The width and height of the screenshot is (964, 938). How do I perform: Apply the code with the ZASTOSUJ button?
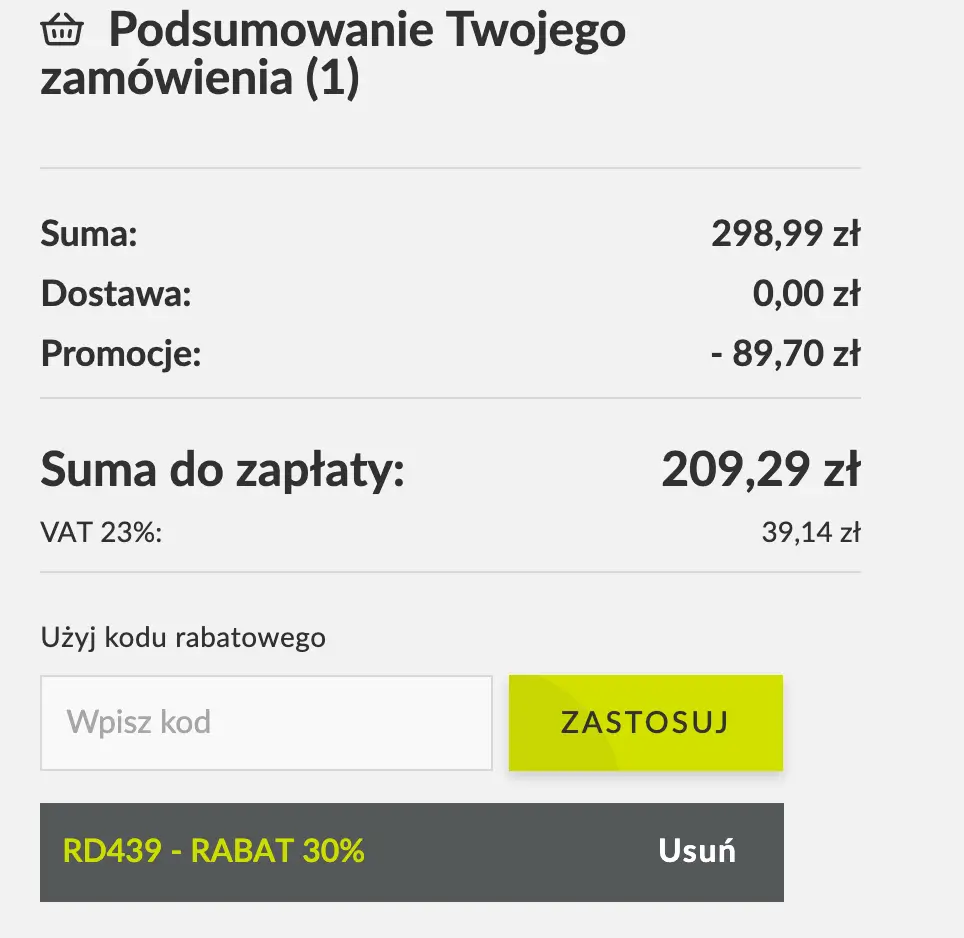645,723
